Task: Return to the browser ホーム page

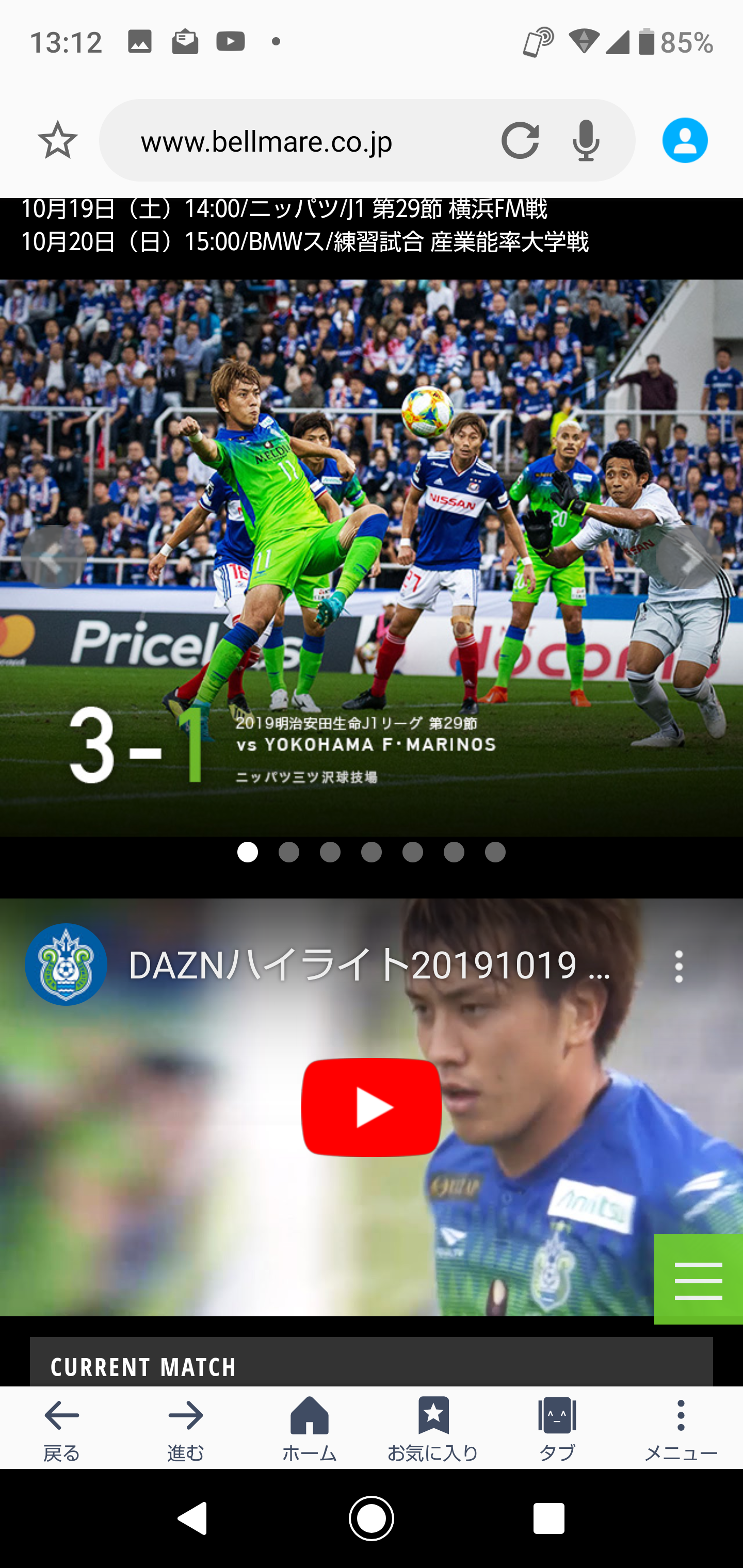Action: 310,1428
